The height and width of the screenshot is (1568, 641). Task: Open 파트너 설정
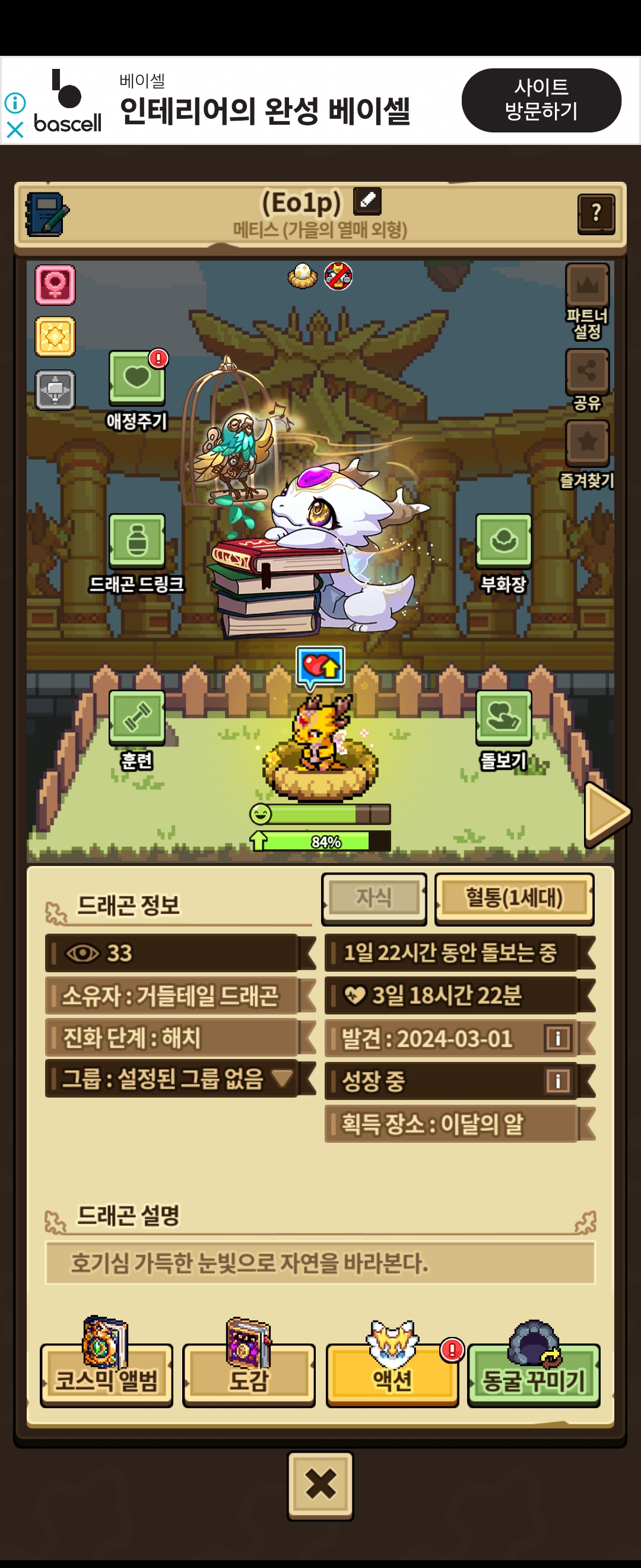[x=587, y=286]
